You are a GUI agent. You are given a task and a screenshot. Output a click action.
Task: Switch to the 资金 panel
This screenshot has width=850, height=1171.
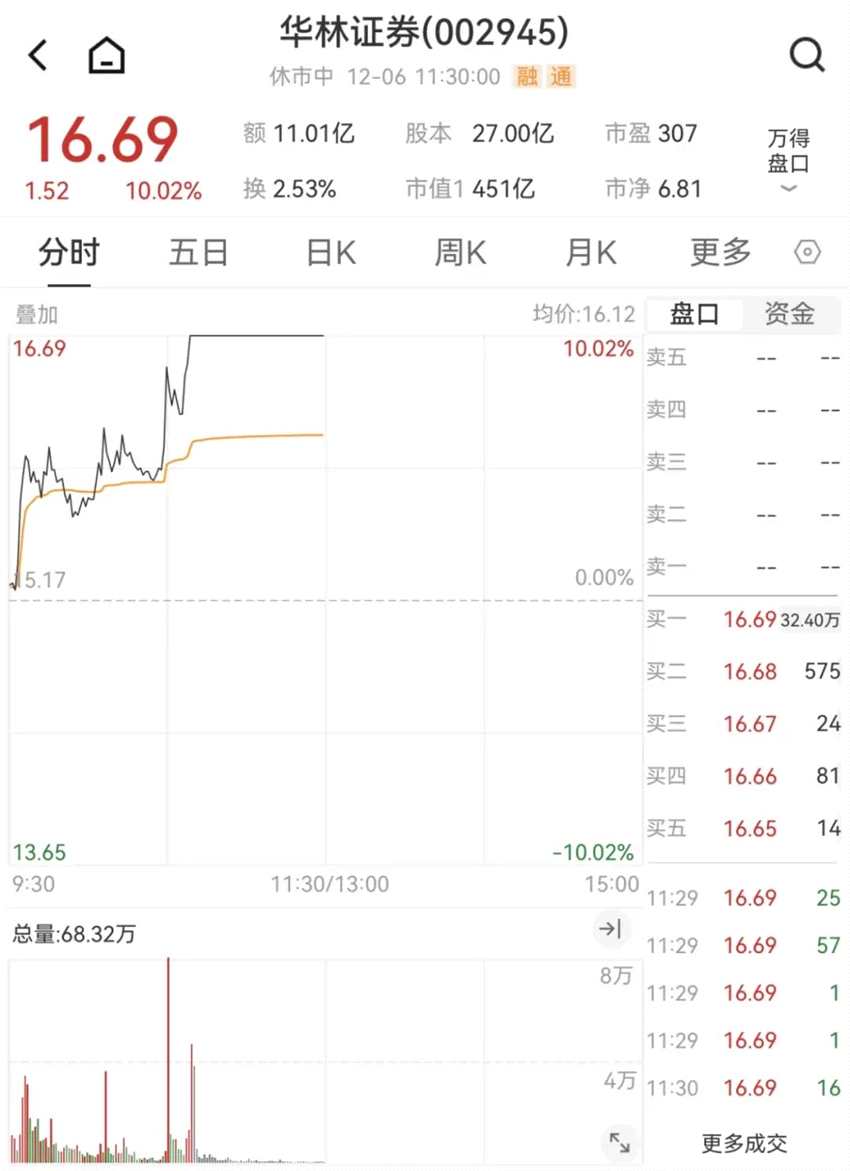789,315
